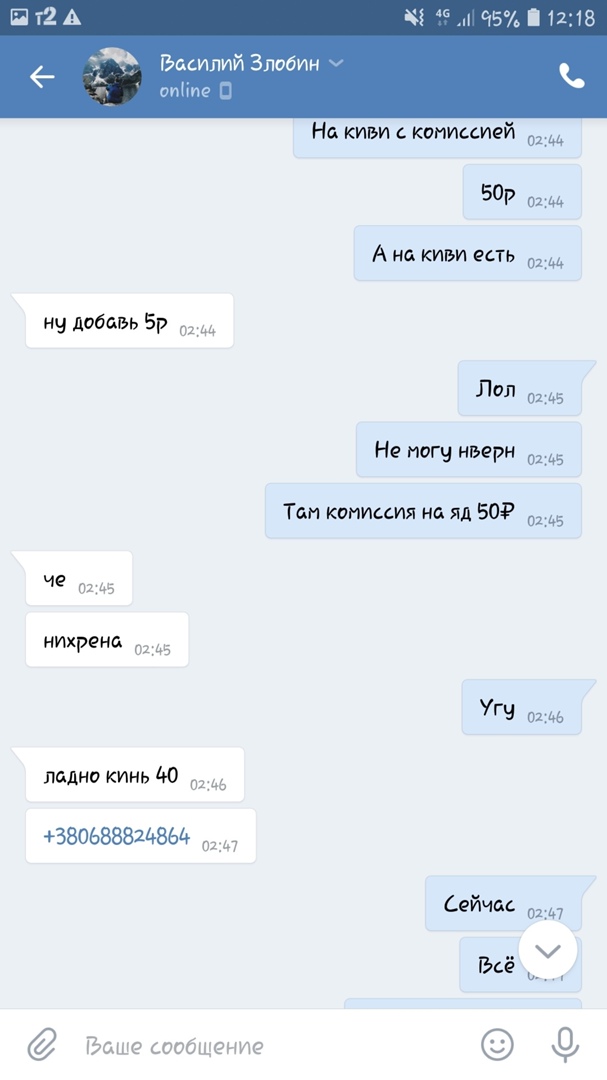Expand the Василий Злобин chat options dropdown
This screenshot has height=1080, width=607.
click(x=337, y=63)
